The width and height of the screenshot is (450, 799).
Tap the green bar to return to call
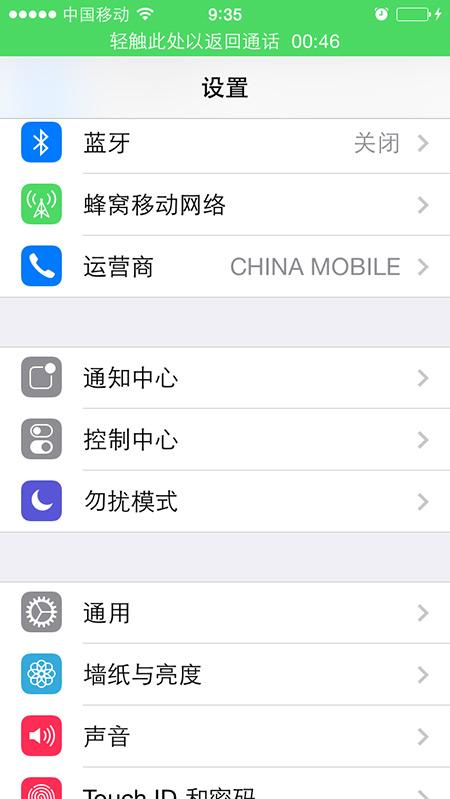225,41
